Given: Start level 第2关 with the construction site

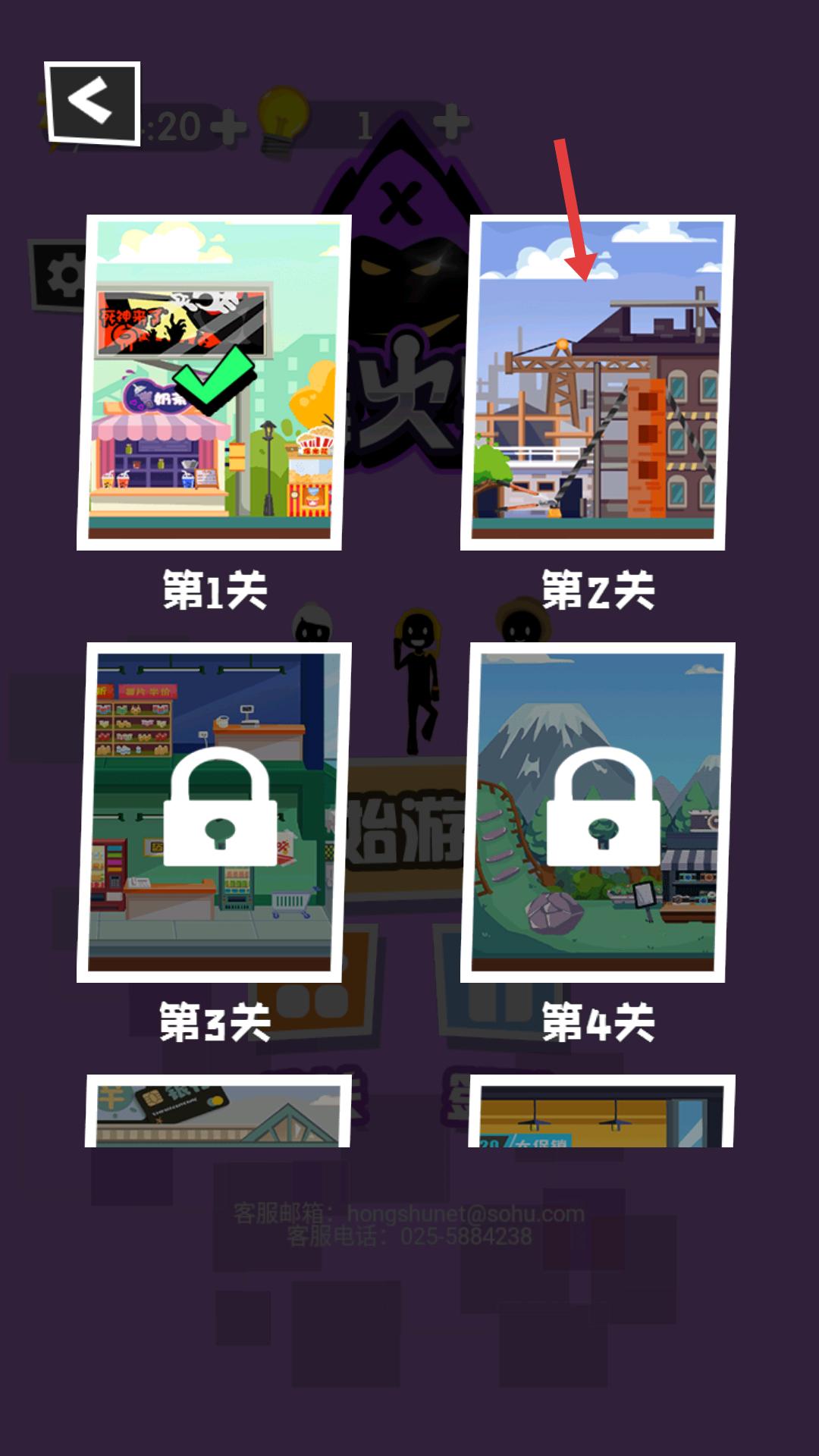Looking at the screenshot, I should [596, 382].
